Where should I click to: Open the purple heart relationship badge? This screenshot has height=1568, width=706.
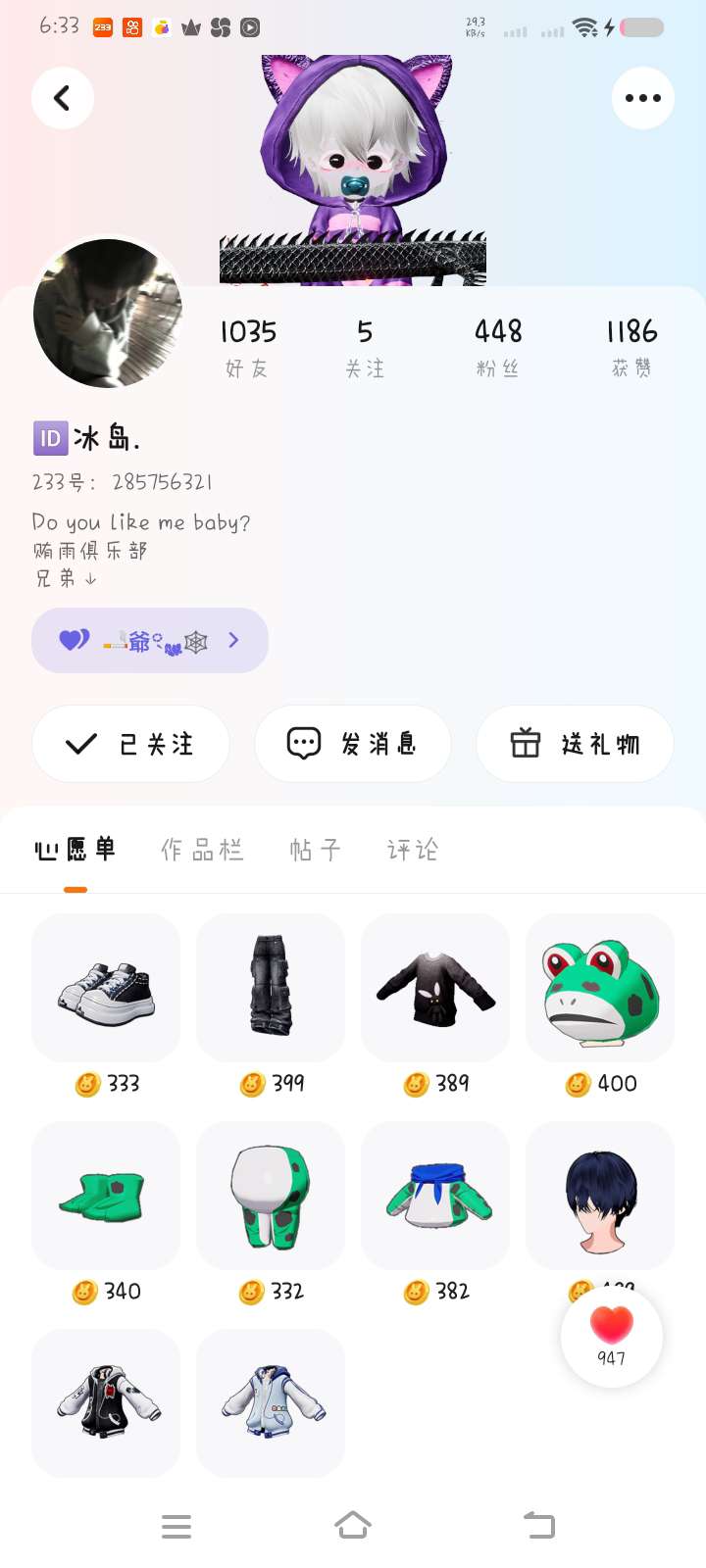point(150,640)
